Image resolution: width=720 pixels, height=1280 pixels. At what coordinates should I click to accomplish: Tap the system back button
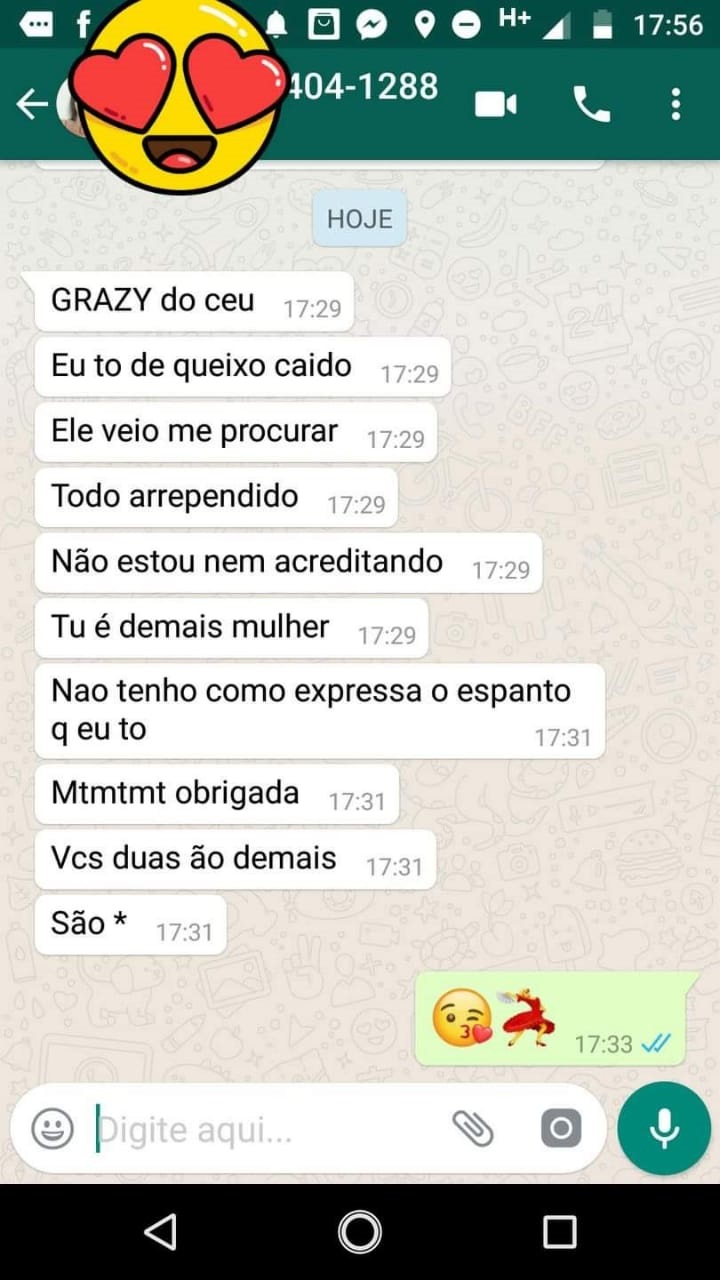pos(161,1232)
